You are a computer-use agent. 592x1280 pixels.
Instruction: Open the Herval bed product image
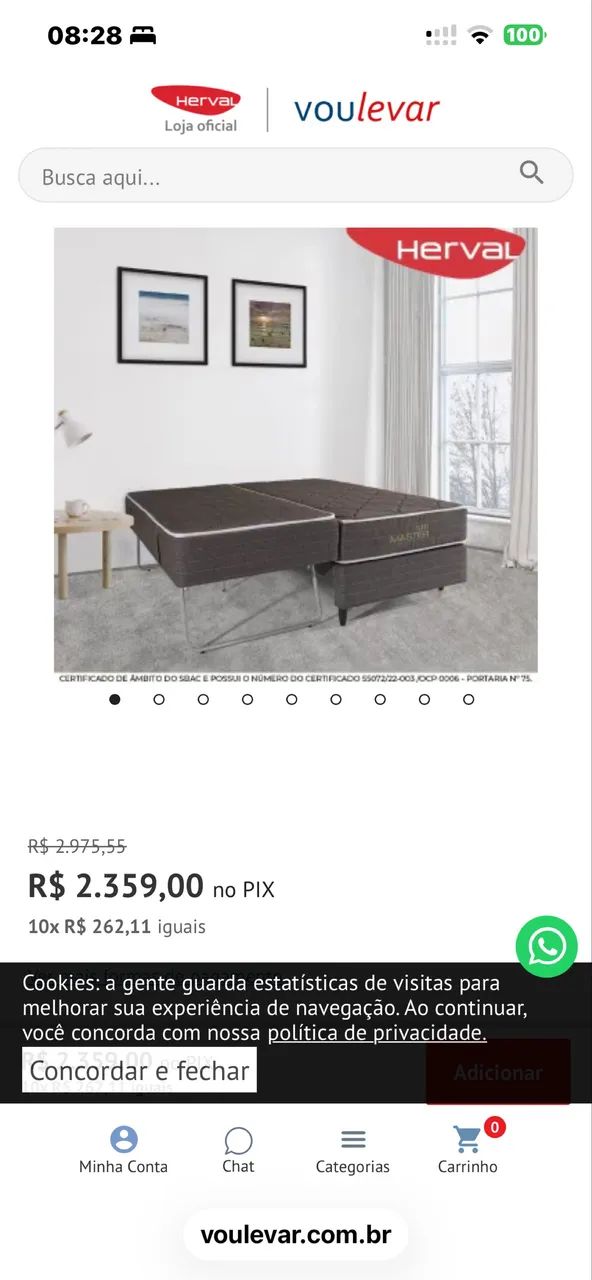(296, 455)
